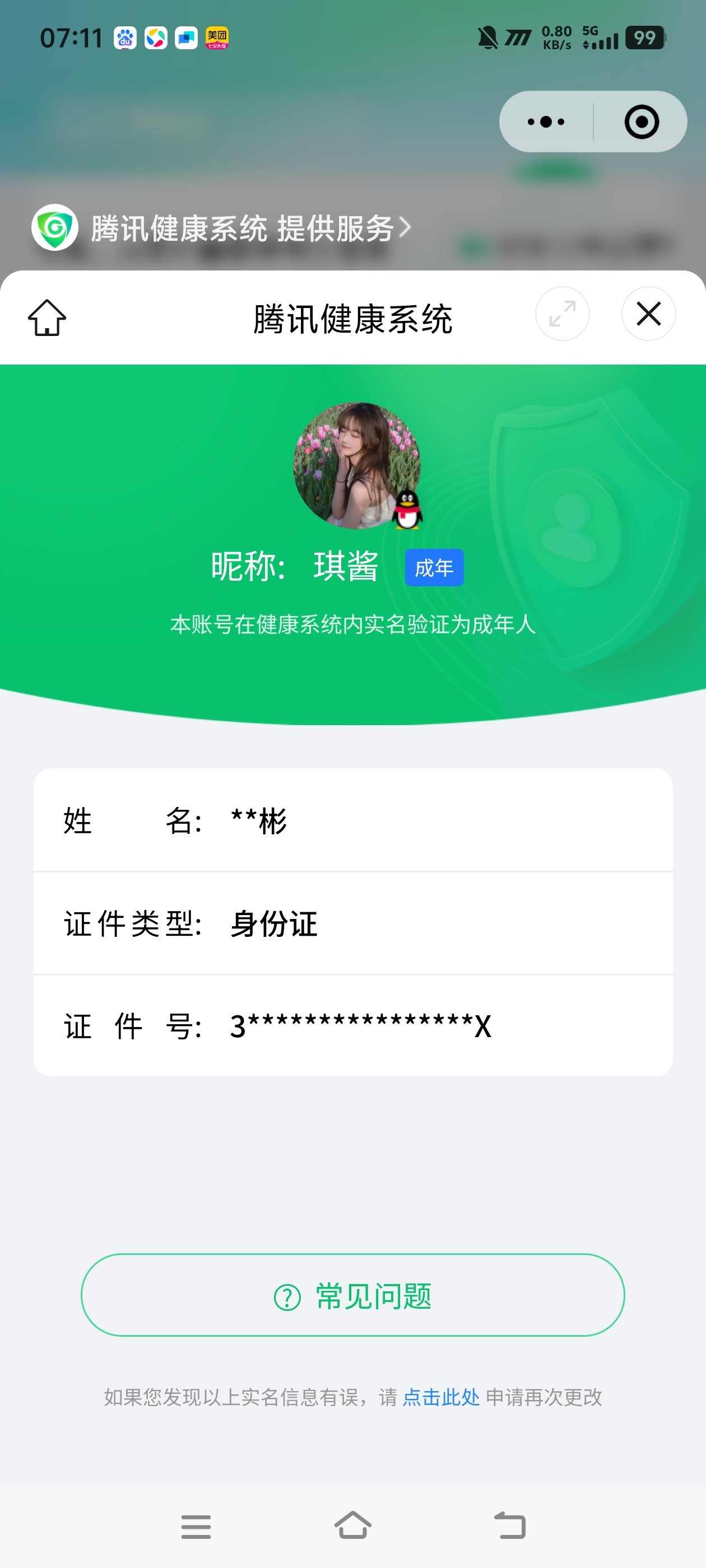Tap the circular close mini program button
The width and height of the screenshot is (706, 1568).
[642, 122]
